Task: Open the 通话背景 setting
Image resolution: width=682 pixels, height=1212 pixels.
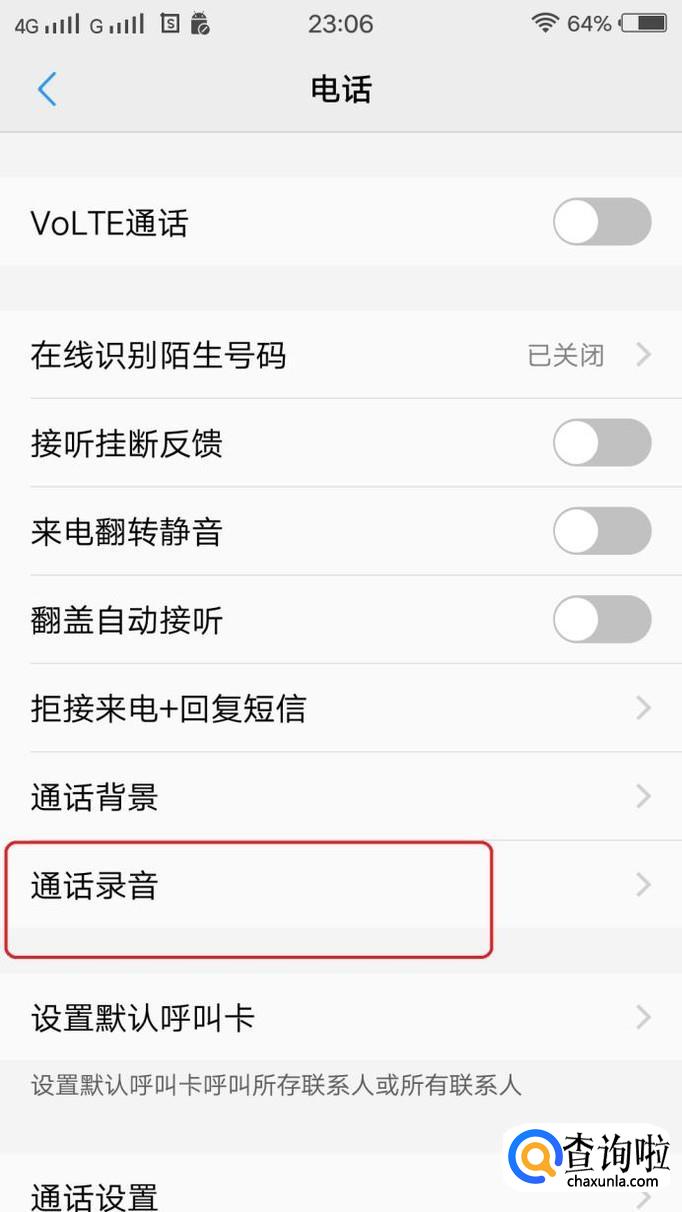Action: click(341, 797)
